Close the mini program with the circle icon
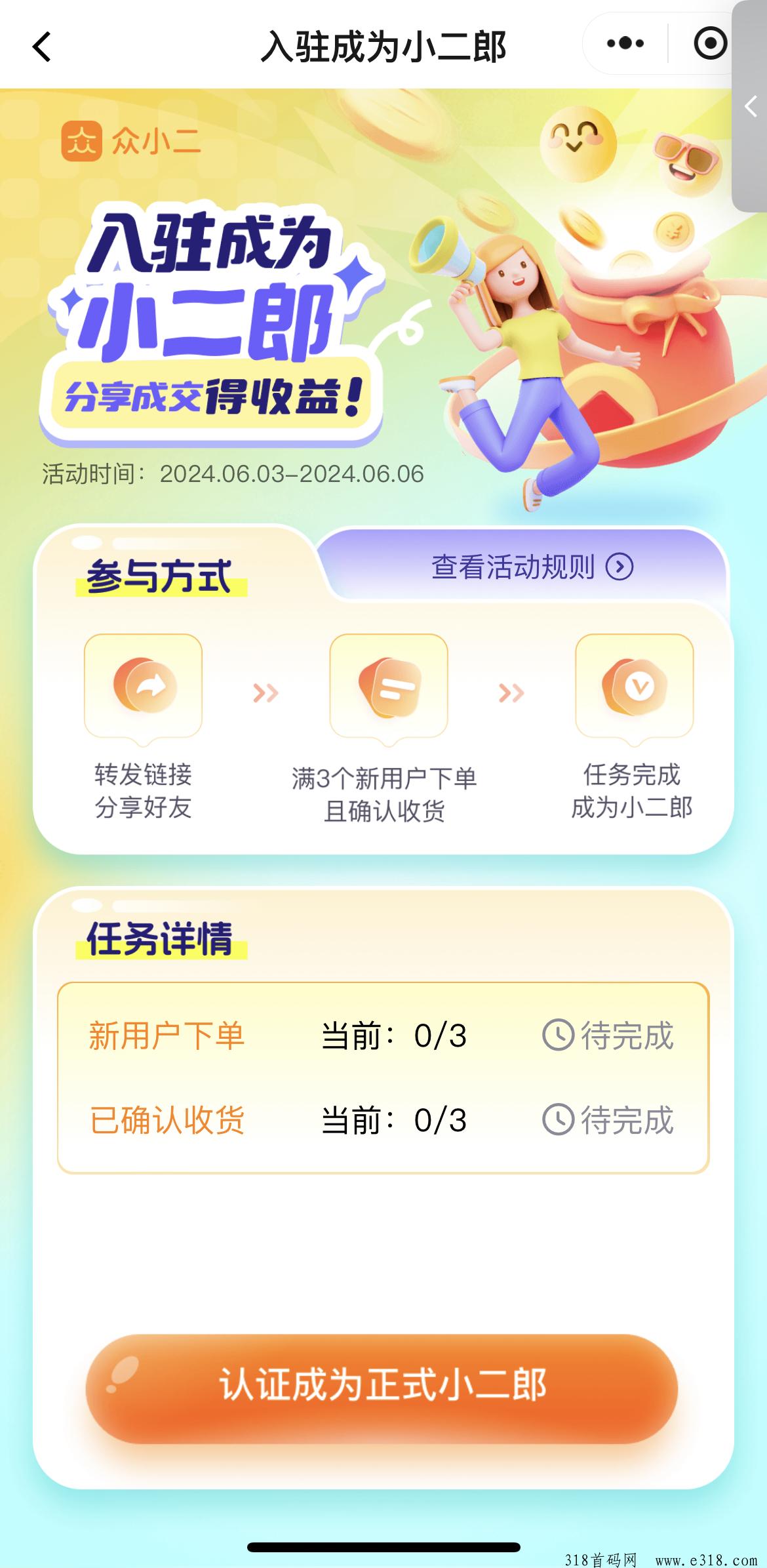Image resolution: width=767 pixels, height=1568 pixels. pos(710,44)
